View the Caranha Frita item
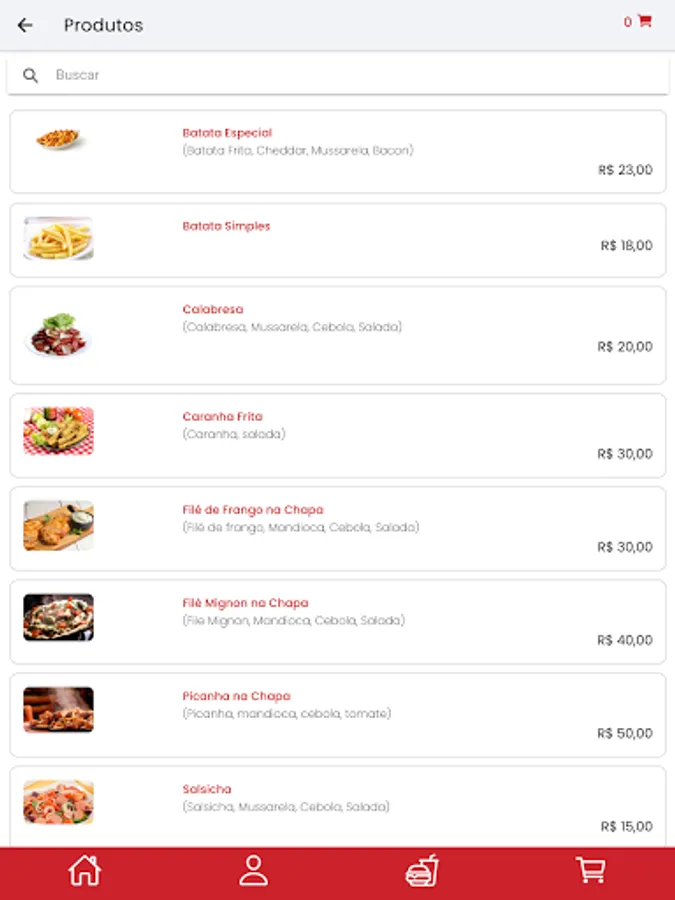The image size is (675, 900). pyautogui.click(x=338, y=435)
